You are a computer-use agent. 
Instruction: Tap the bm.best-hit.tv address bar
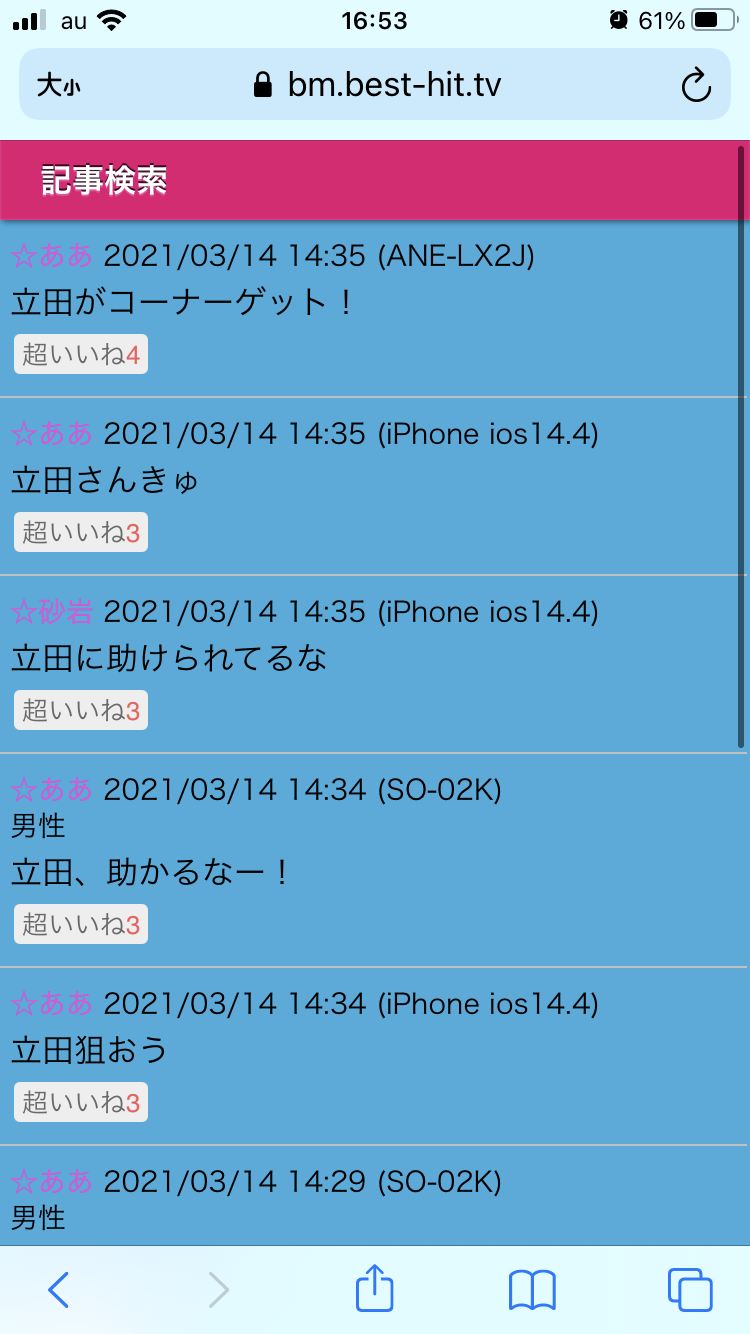tap(380, 85)
